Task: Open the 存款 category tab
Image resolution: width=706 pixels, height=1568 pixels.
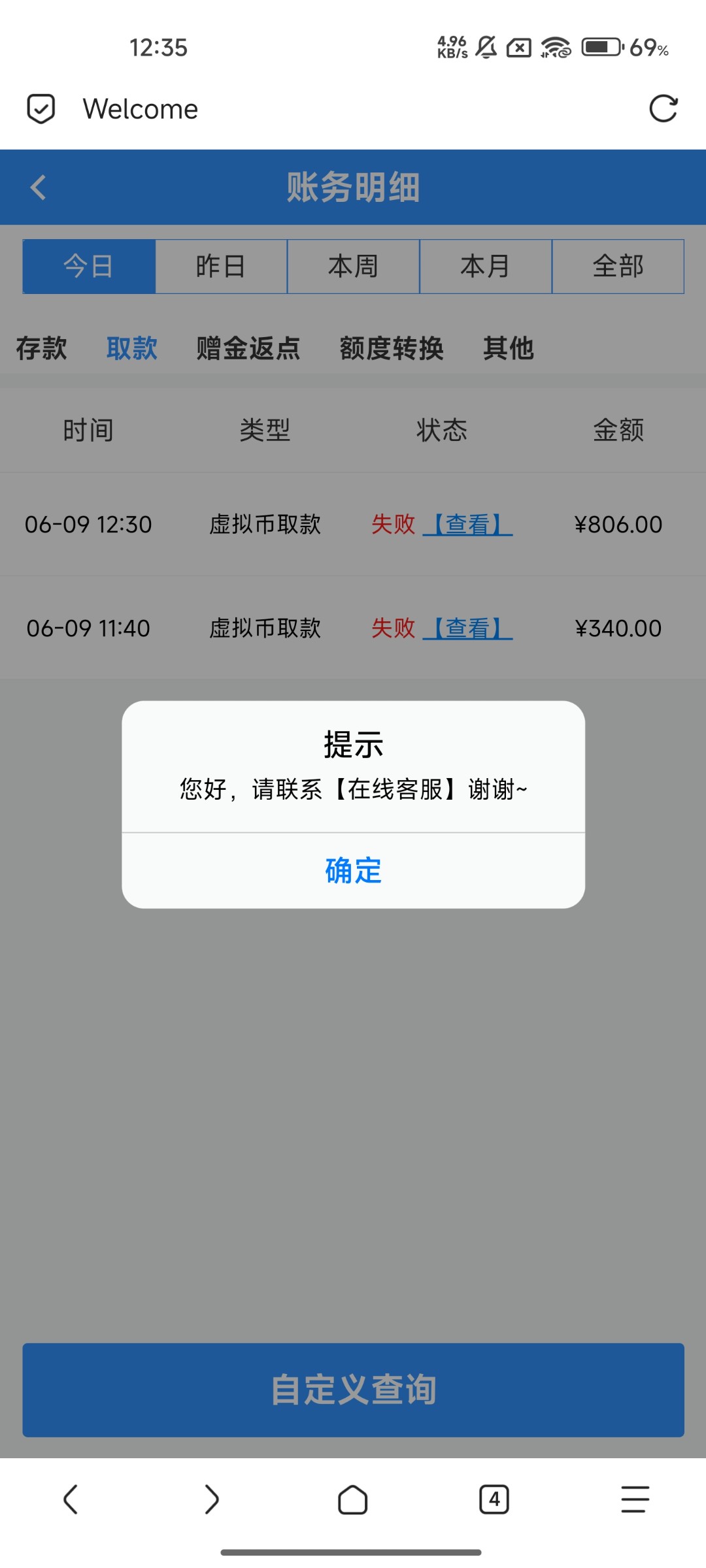Action: point(41,348)
